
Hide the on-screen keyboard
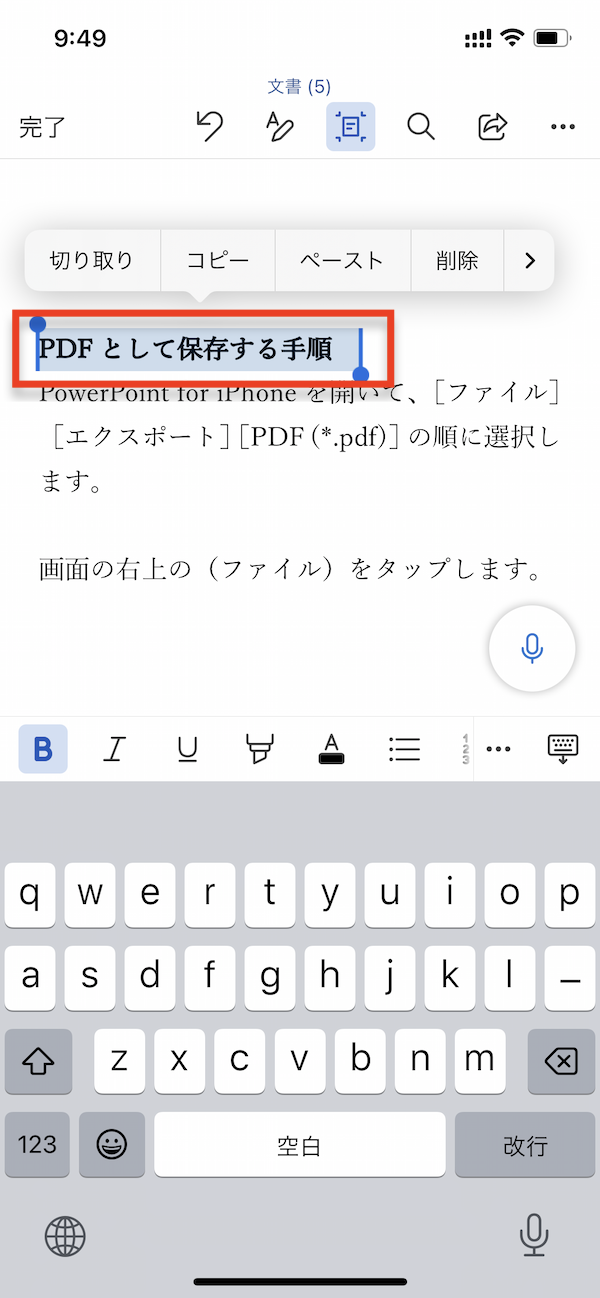point(563,749)
